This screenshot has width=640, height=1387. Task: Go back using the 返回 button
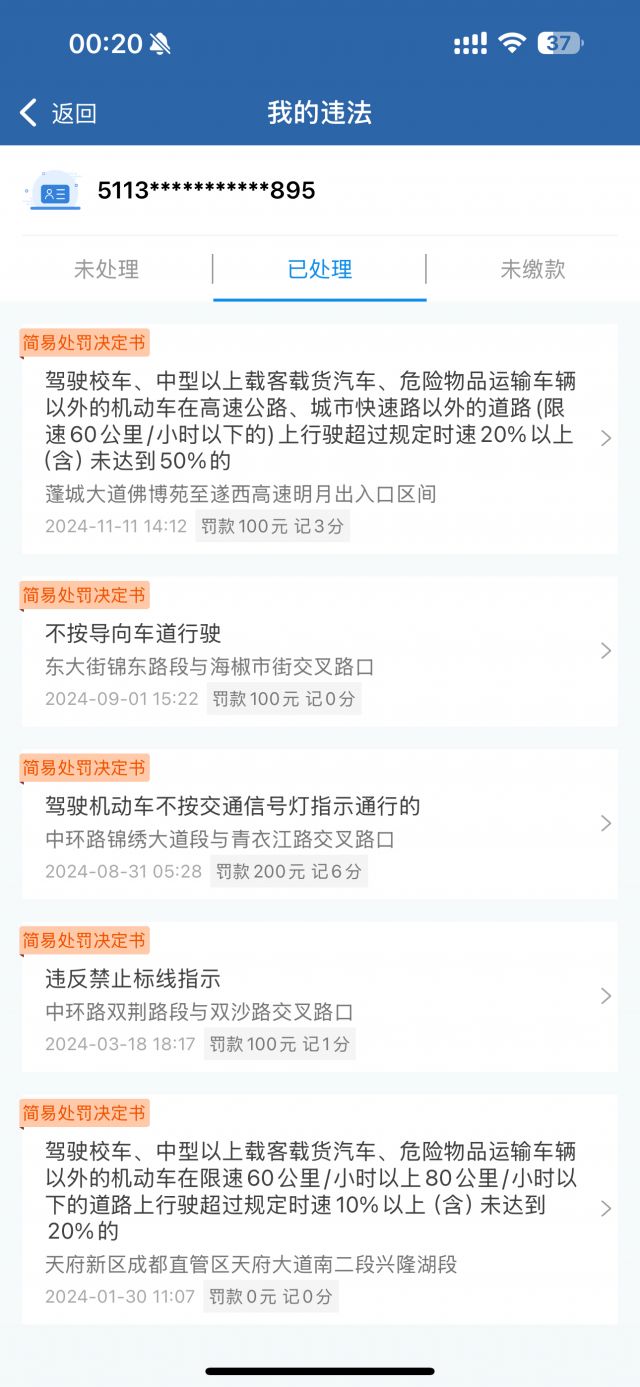tap(58, 113)
